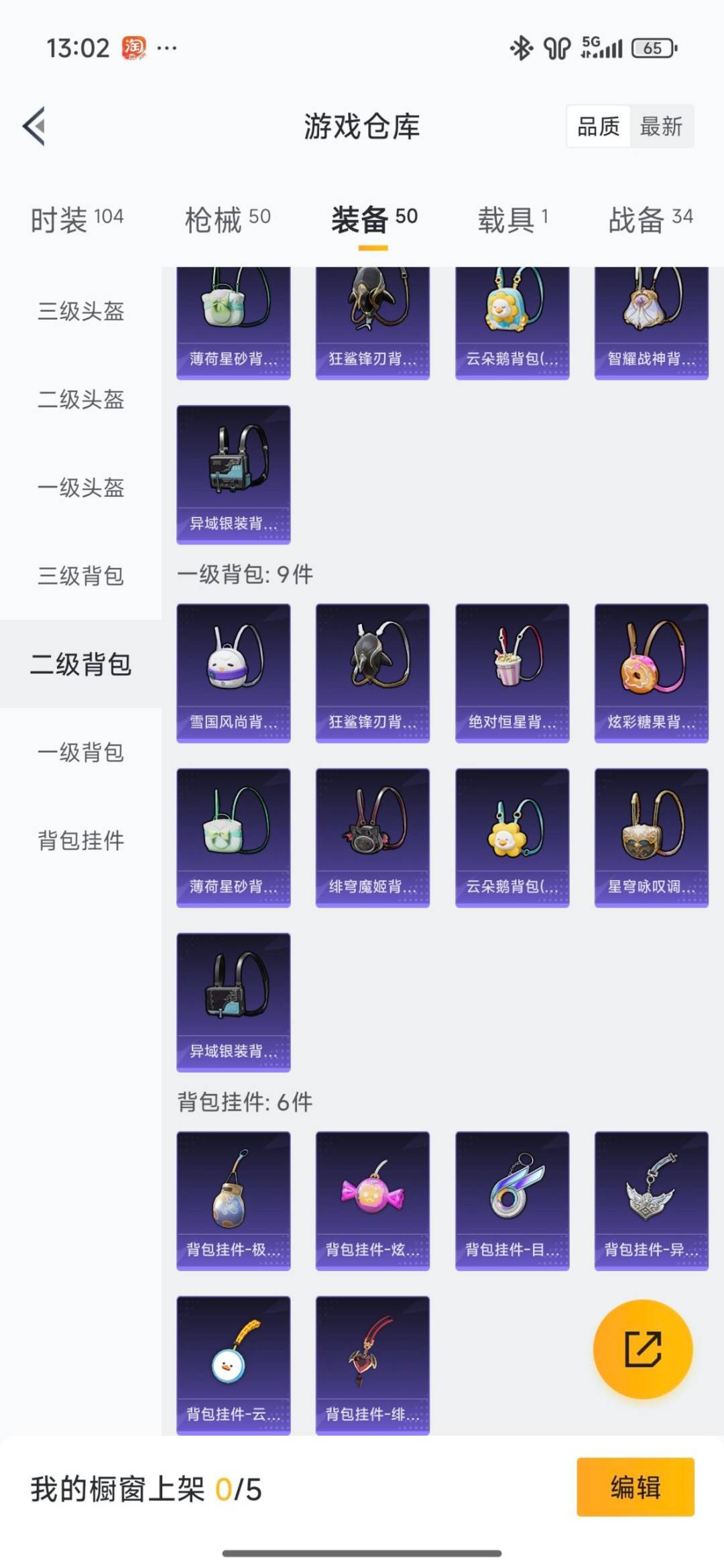Open the 载具 tab
The image size is (724, 1568).
(x=513, y=219)
